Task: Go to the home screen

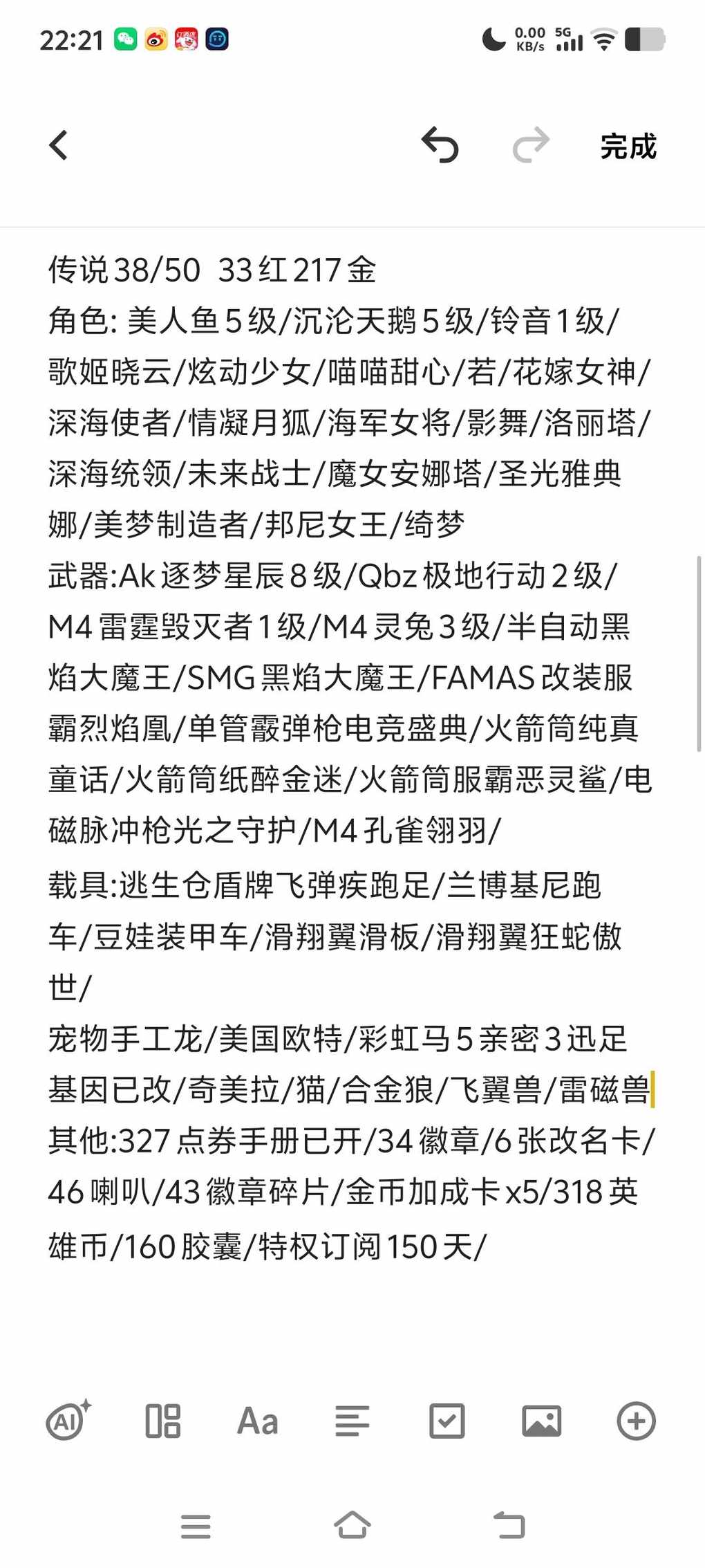Action: click(352, 1525)
